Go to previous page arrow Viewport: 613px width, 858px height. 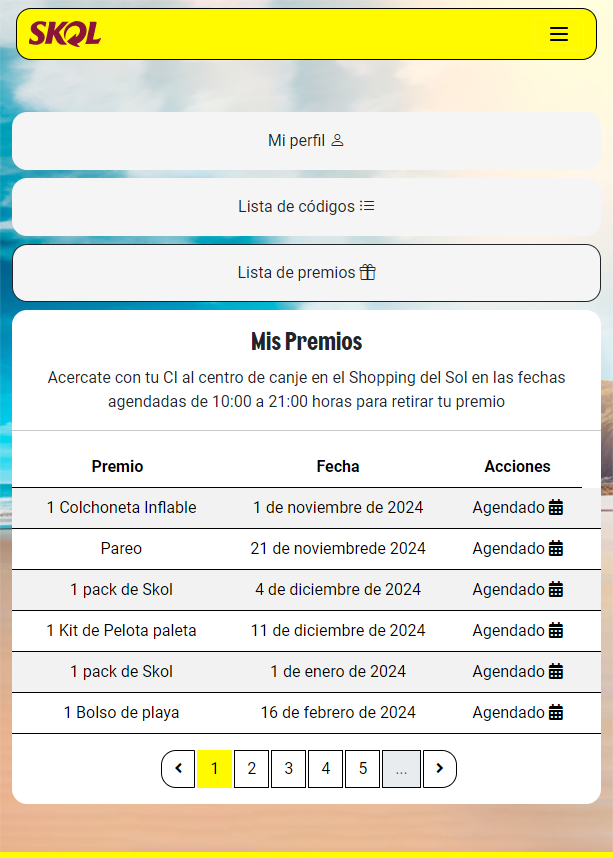point(178,769)
